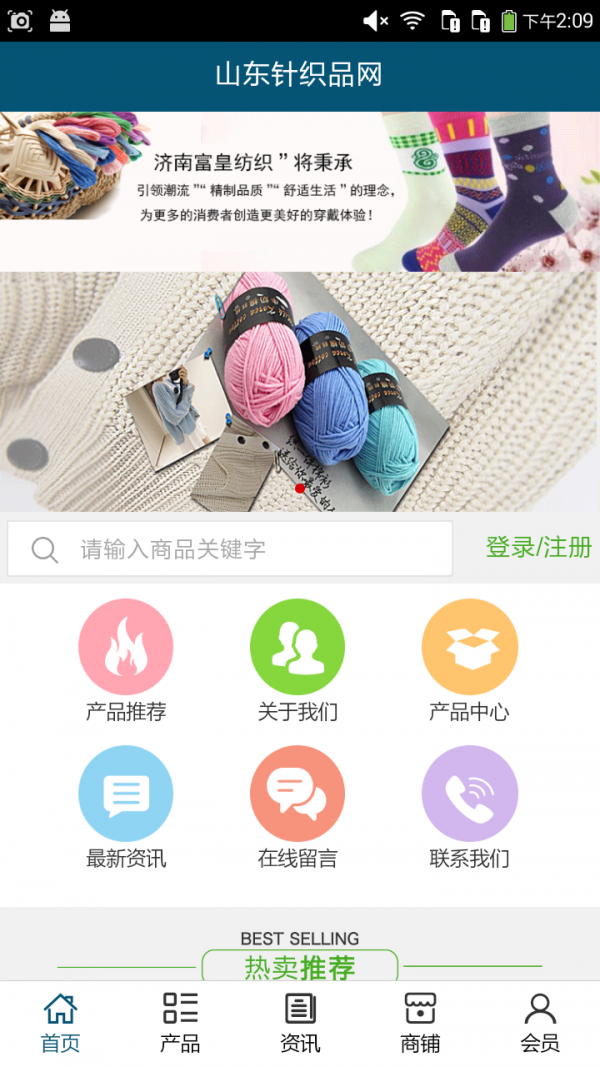
Task: Switch to the 商铺 shop tab
Action: click(x=420, y=1023)
